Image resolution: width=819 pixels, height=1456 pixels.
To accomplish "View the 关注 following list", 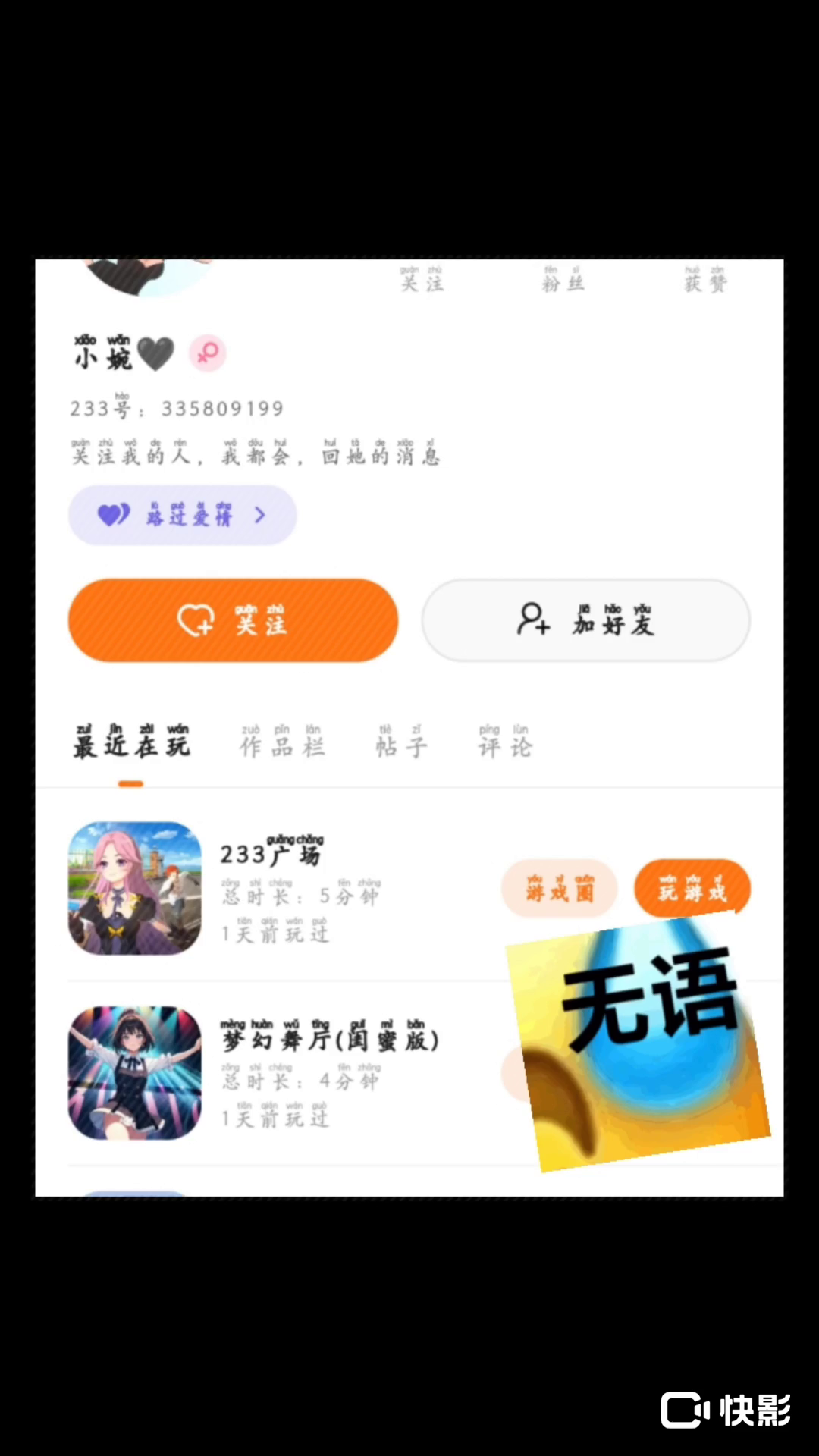I will point(422,281).
